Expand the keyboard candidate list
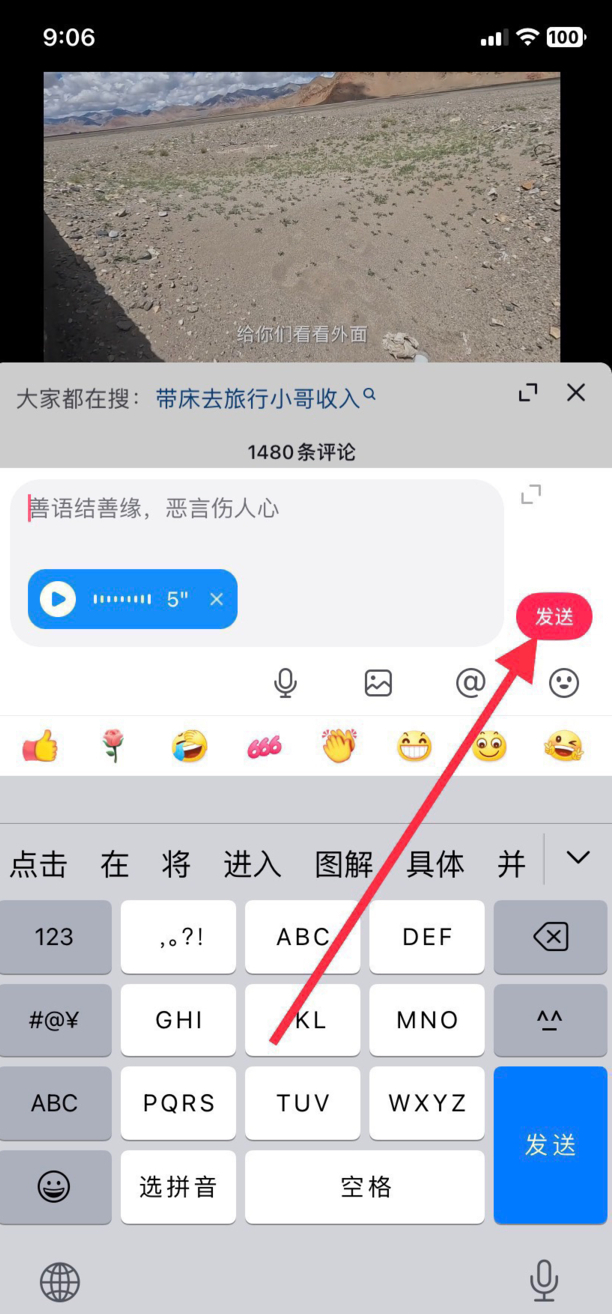Viewport: 612px width, 1314px height. coord(578,858)
